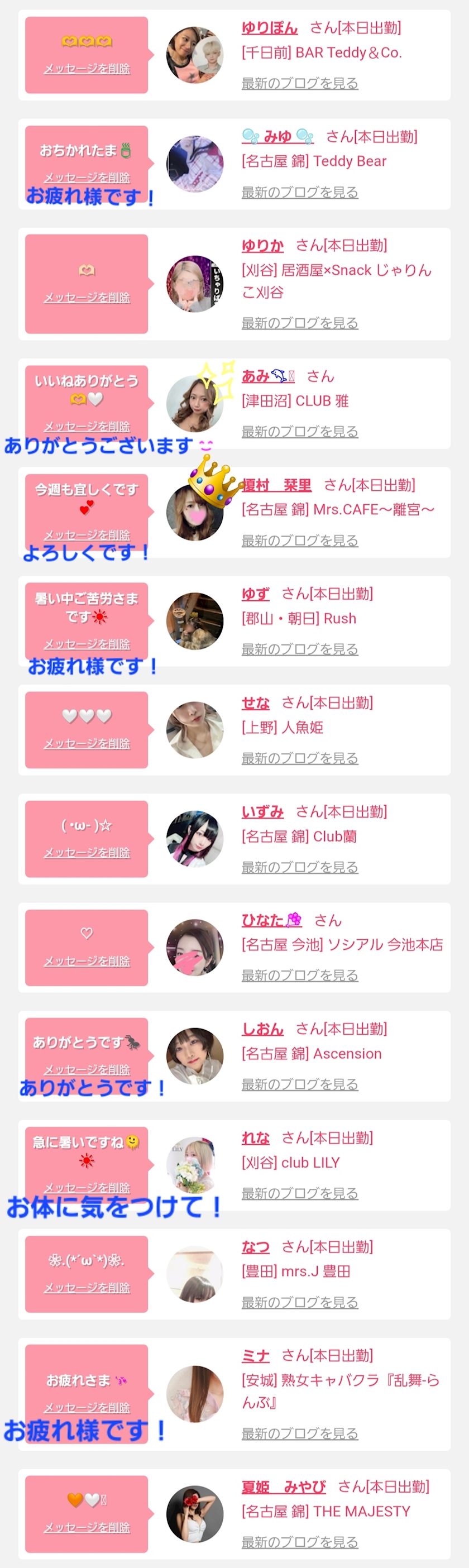Open 夏姫 みやび's profile link
The image size is (469, 1568).
[x=284, y=1487]
